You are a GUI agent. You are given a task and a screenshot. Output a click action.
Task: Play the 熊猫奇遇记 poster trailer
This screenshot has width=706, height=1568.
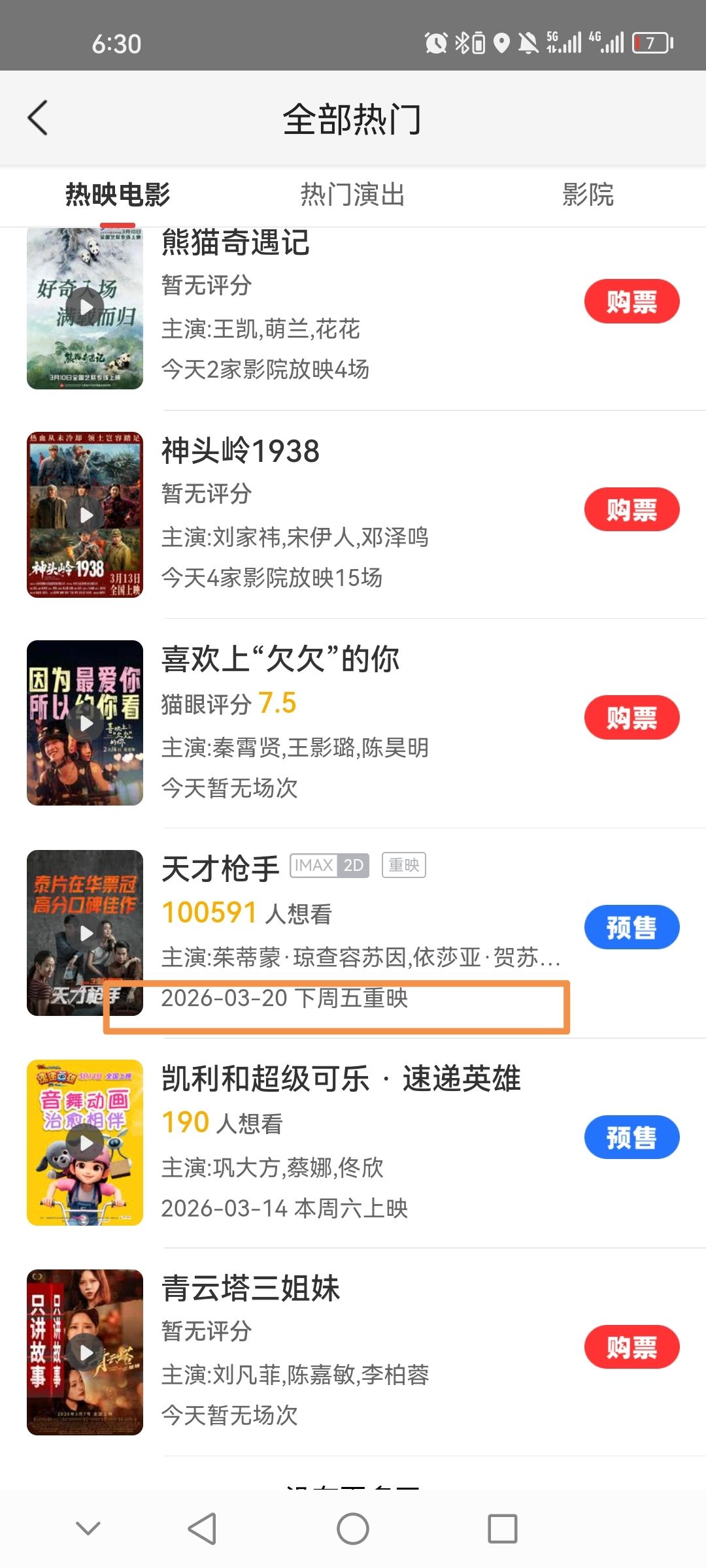point(86,307)
